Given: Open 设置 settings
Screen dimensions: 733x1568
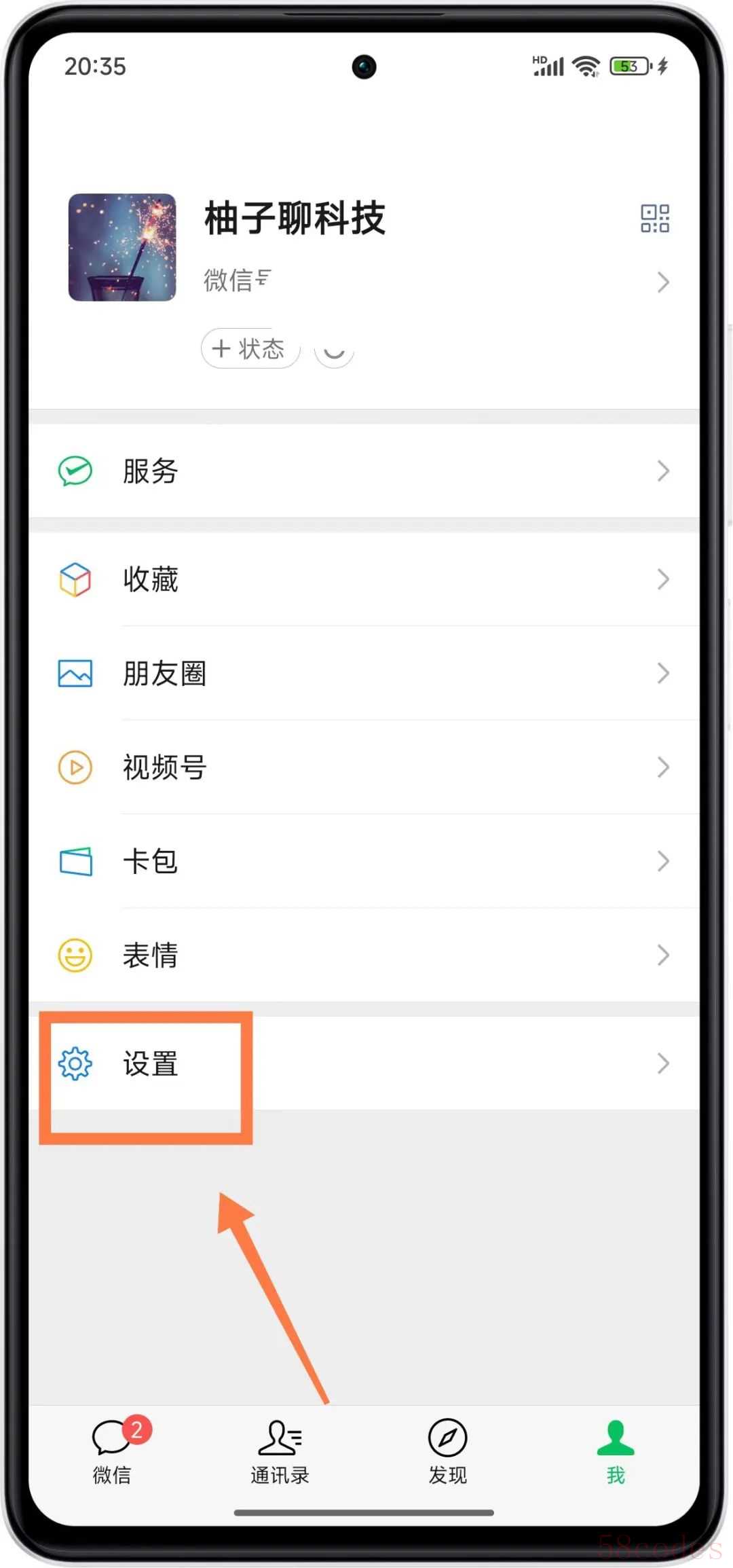Looking at the screenshot, I should [x=364, y=1063].
